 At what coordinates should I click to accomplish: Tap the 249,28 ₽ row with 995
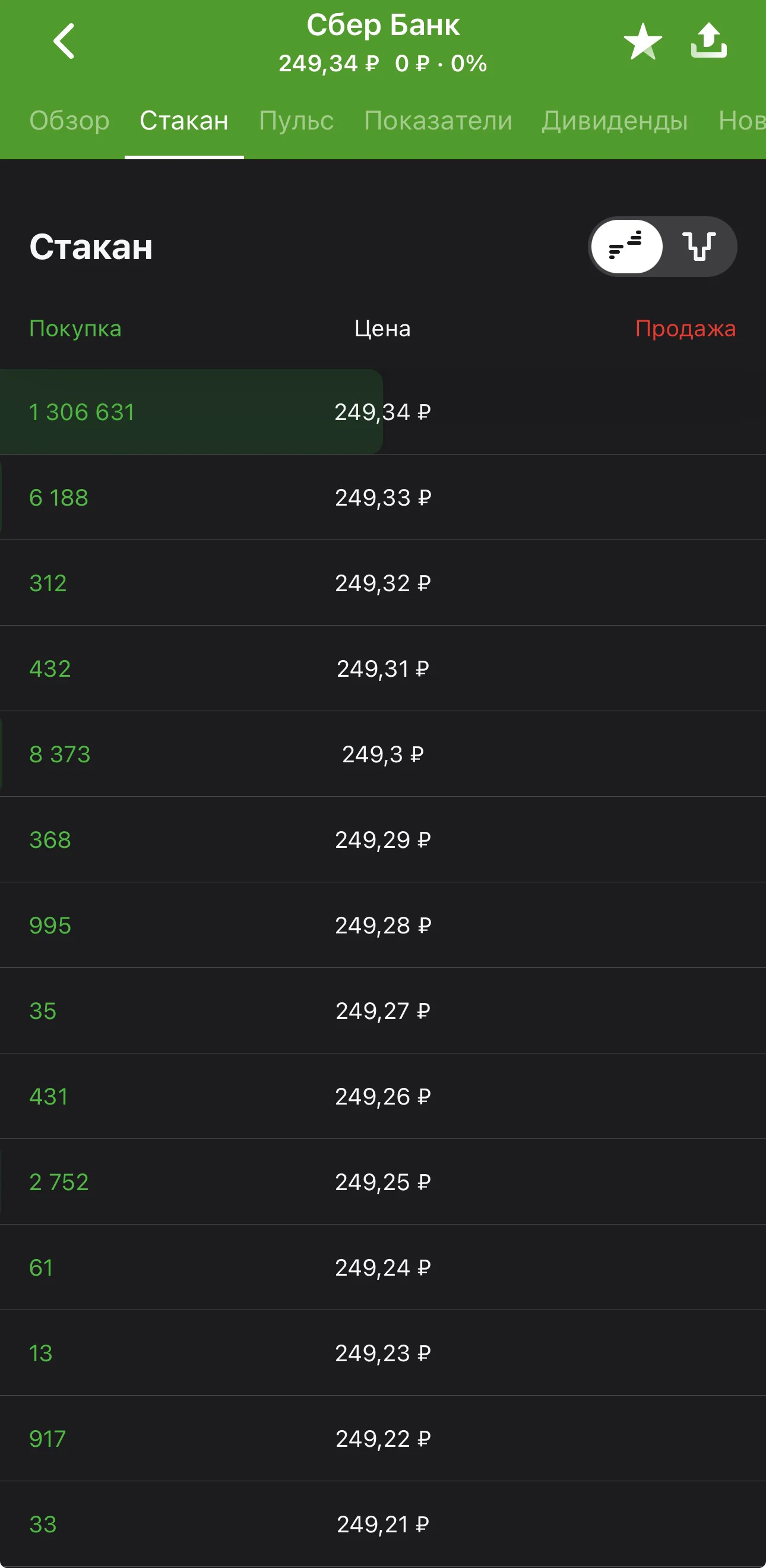point(382,925)
